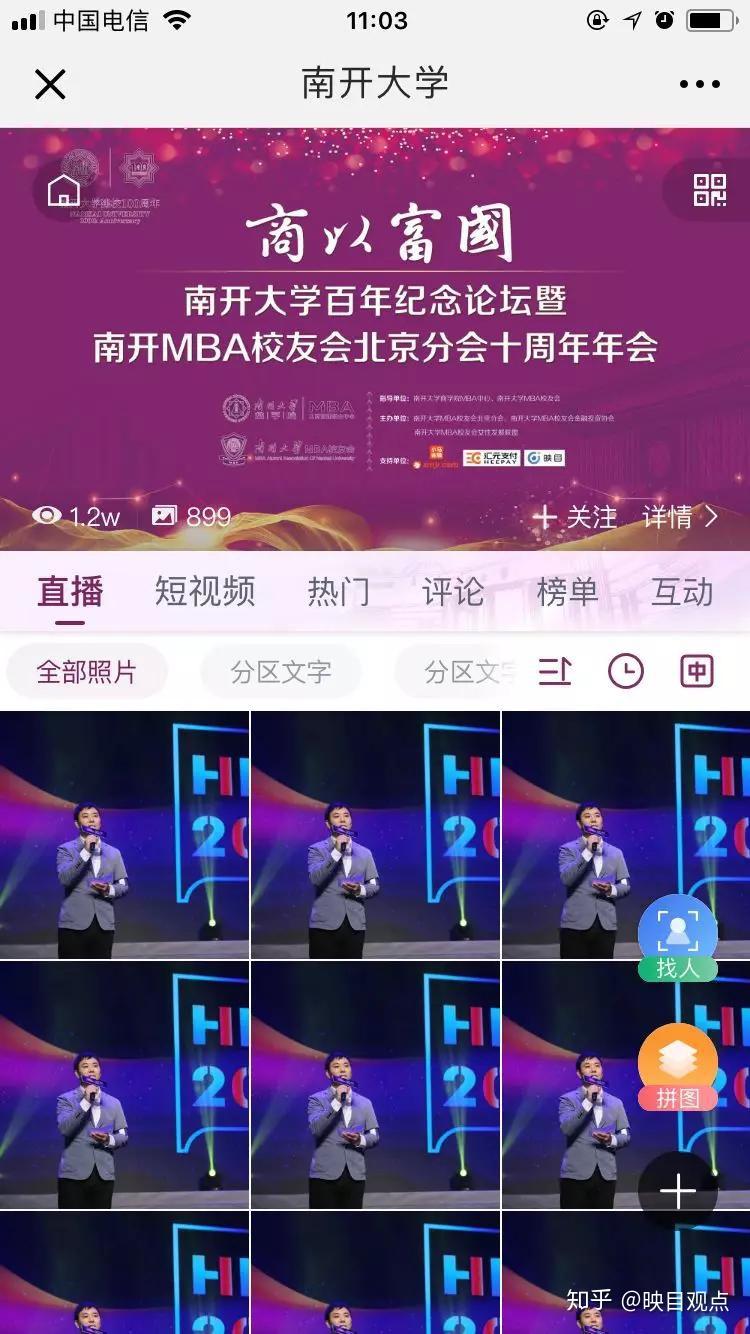Tap the floating plus button
The width and height of the screenshot is (750, 1334).
(x=678, y=1190)
